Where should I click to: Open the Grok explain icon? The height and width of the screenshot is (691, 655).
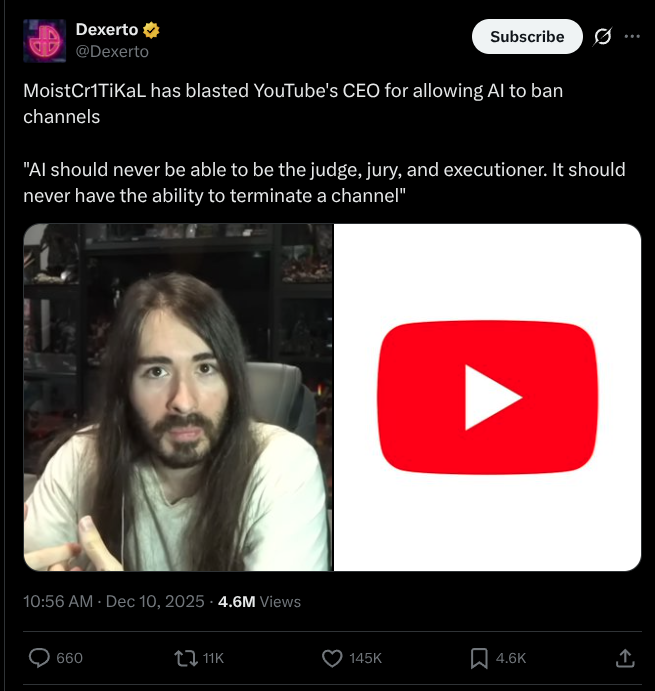tap(603, 36)
